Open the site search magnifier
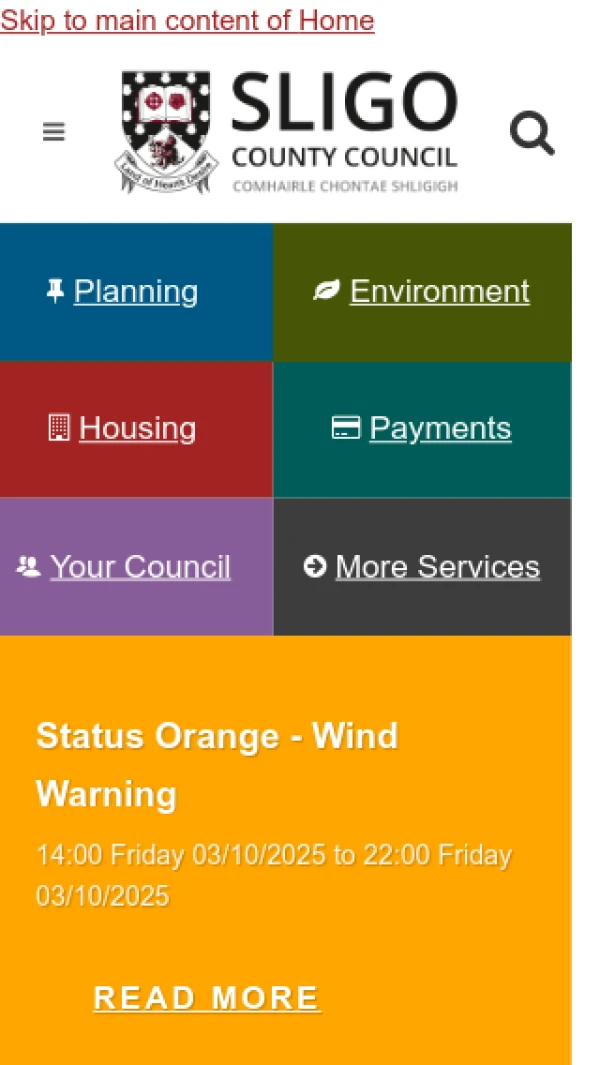Viewport: 600px width, 1065px height. [532, 133]
